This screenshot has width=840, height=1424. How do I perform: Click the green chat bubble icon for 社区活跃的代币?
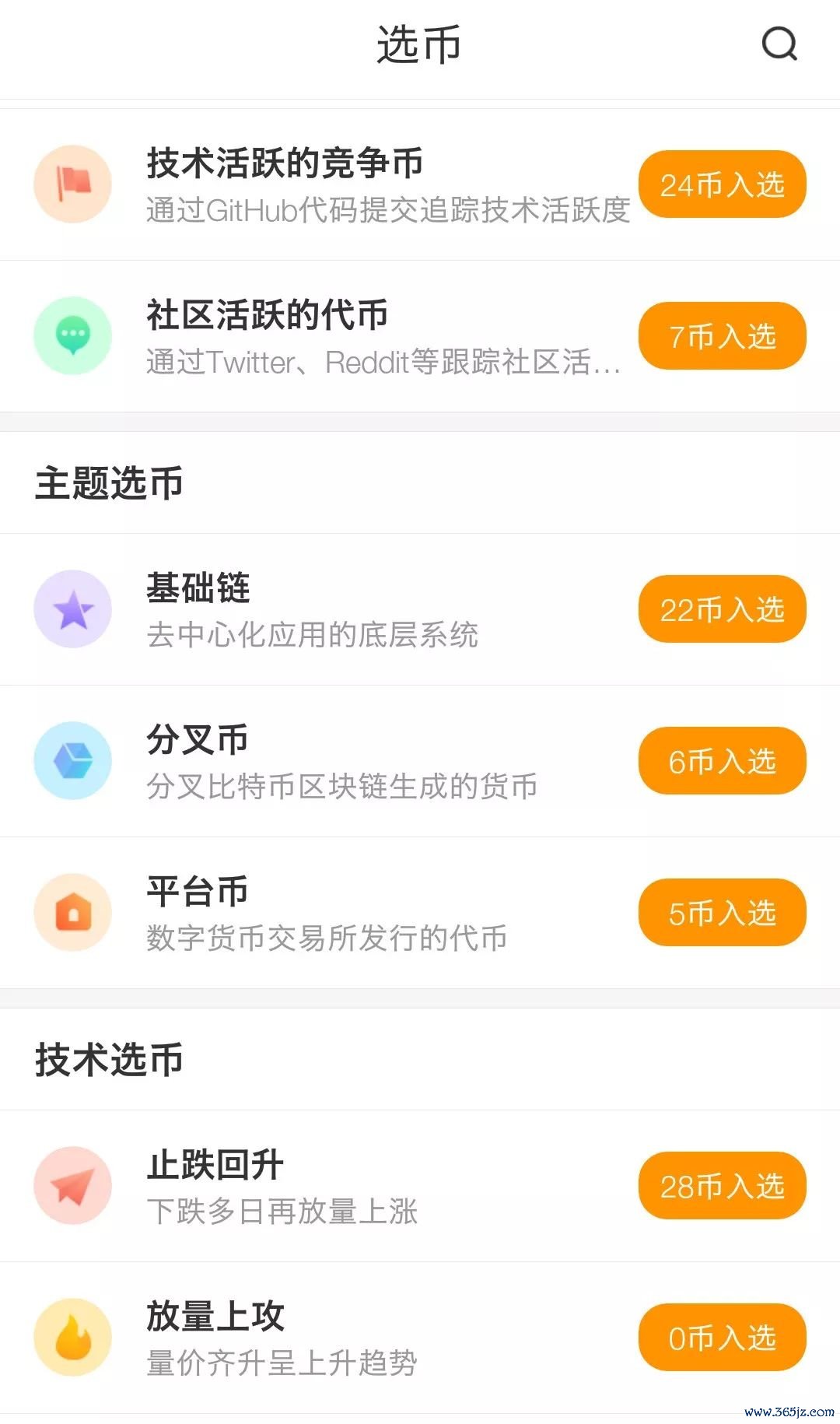(72, 335)
